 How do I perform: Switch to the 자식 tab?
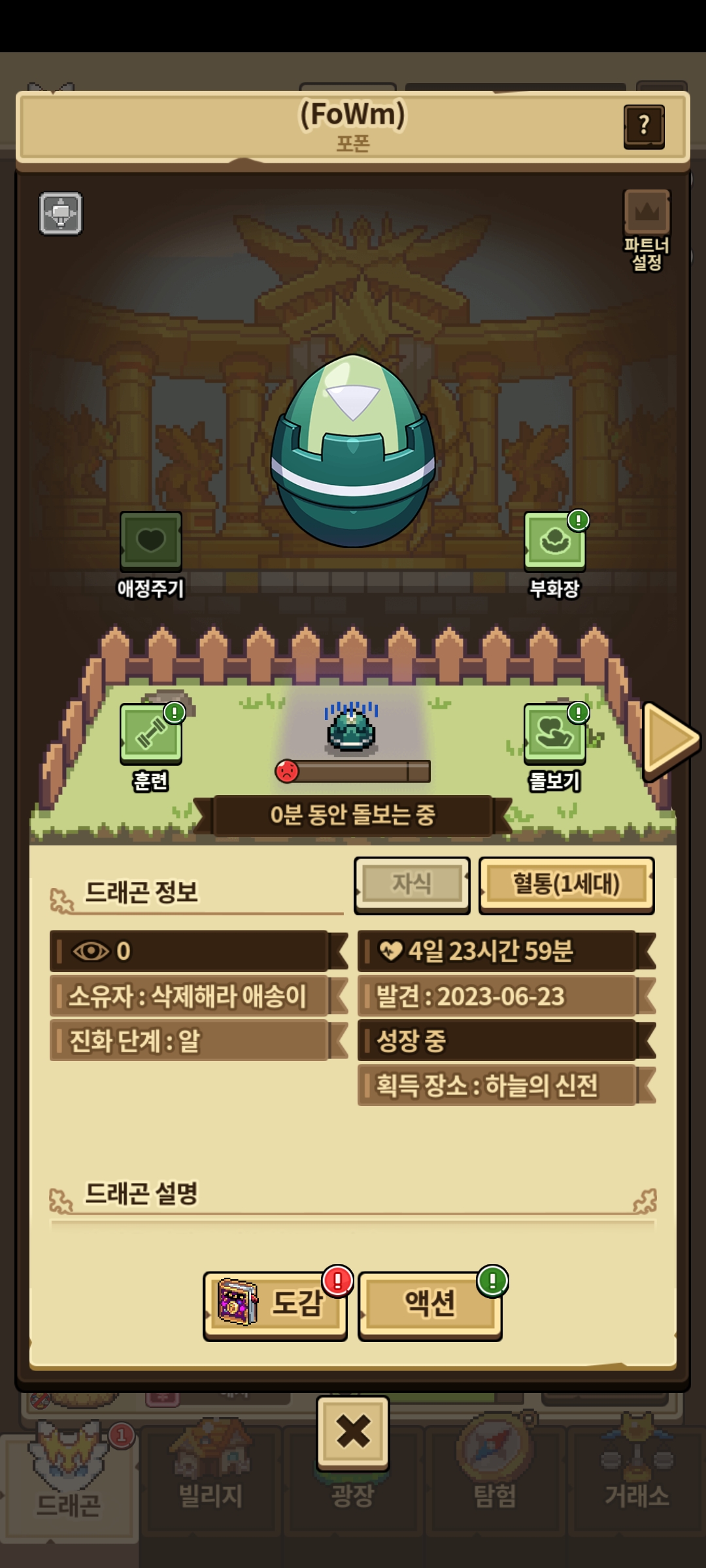[x=412, y=884]
